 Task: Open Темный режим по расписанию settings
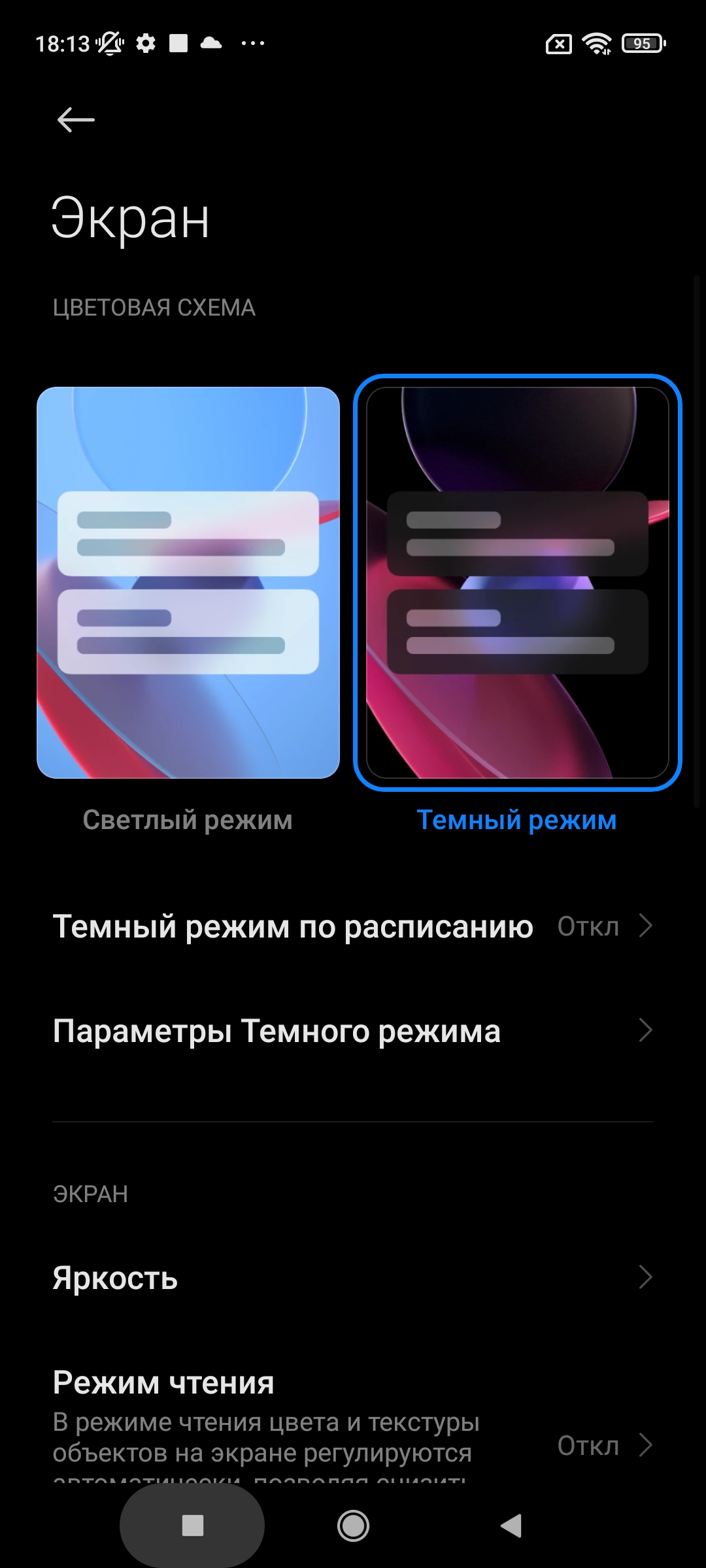click(x=353, y=926)
